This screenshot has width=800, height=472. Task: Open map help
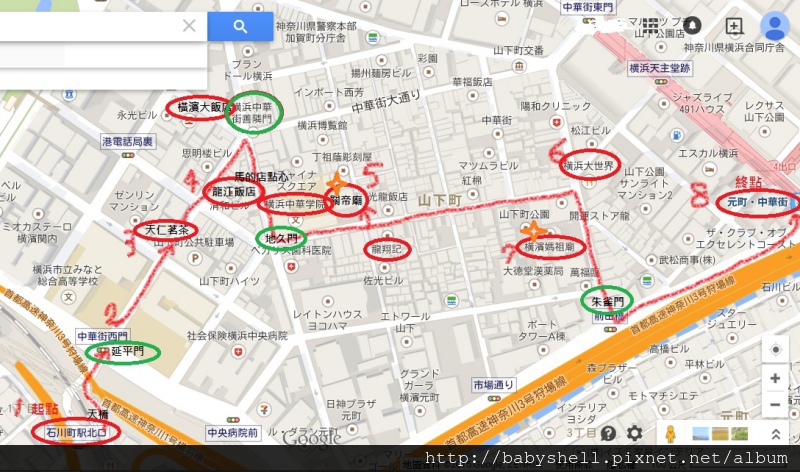[608, 433]
